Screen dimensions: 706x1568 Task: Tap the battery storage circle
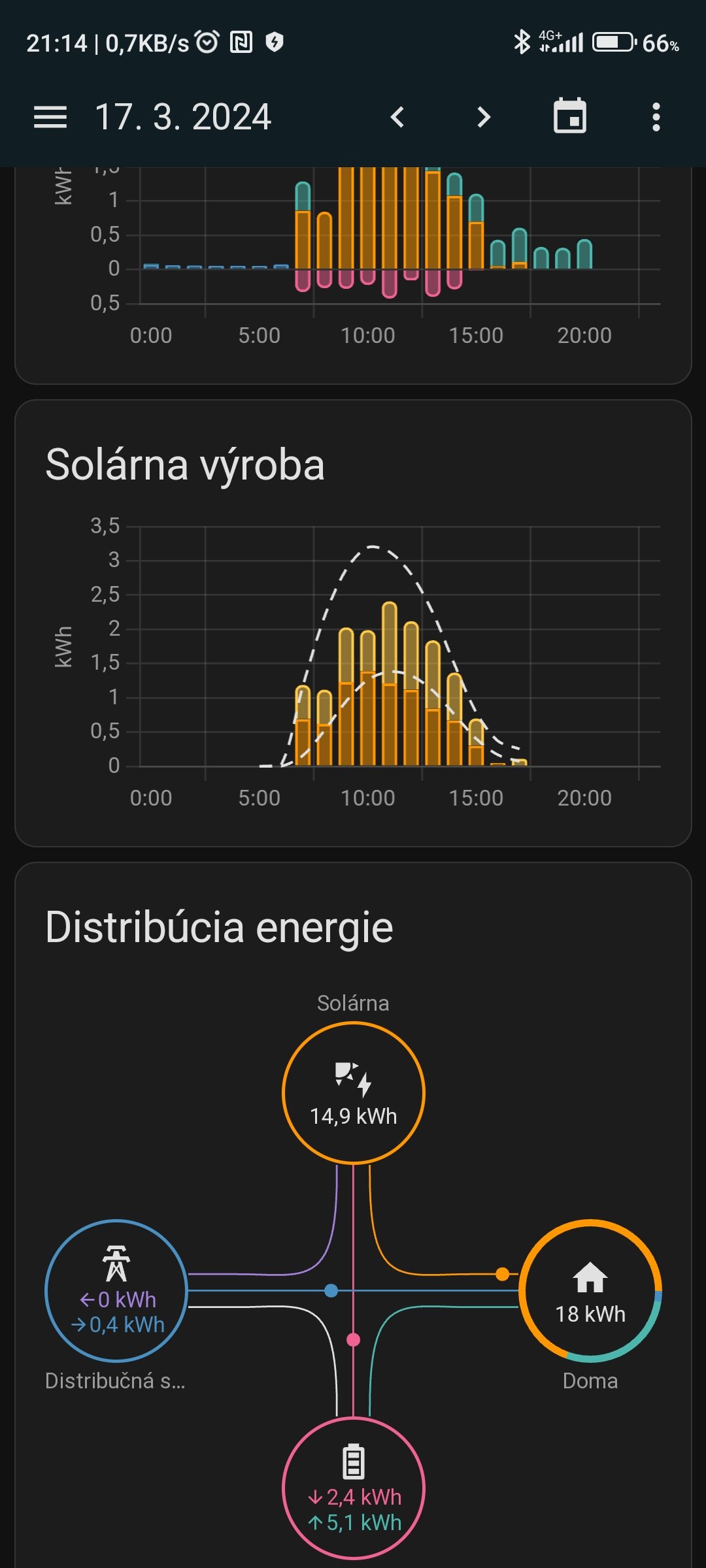coord(354,1489)
